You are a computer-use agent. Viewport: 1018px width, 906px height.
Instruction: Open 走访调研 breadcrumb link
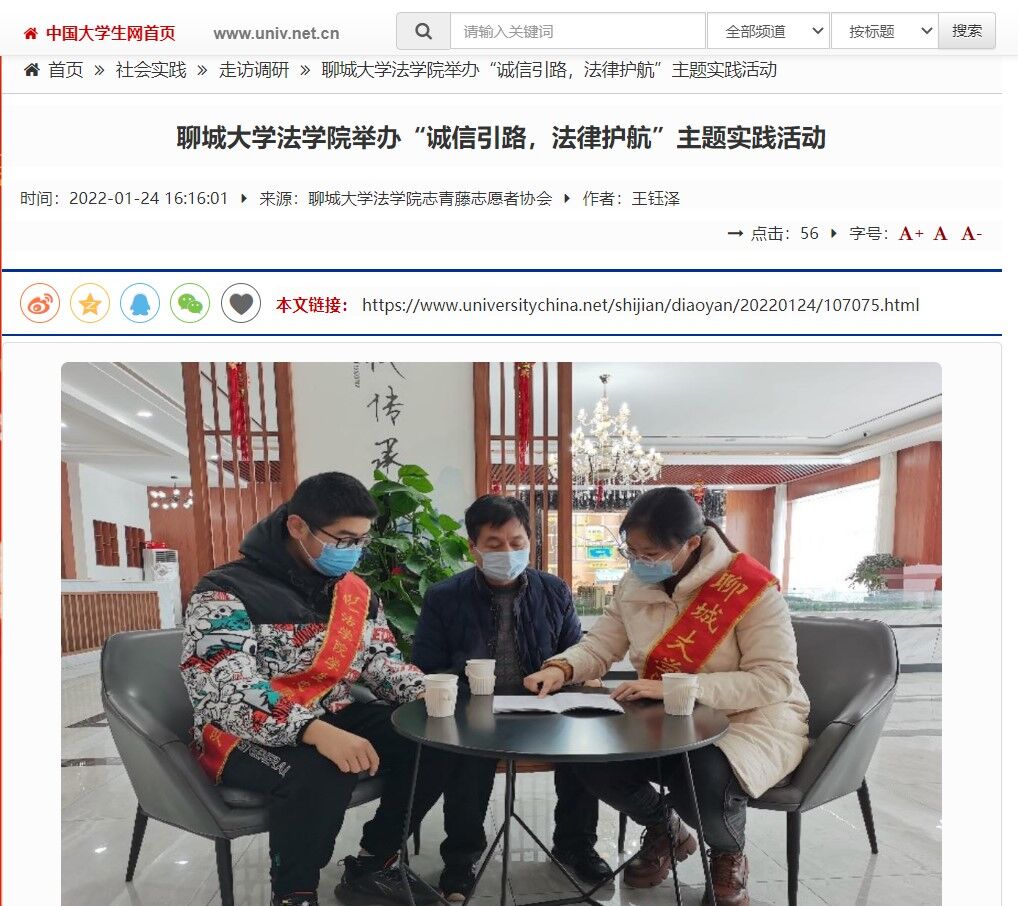point(254,70)
